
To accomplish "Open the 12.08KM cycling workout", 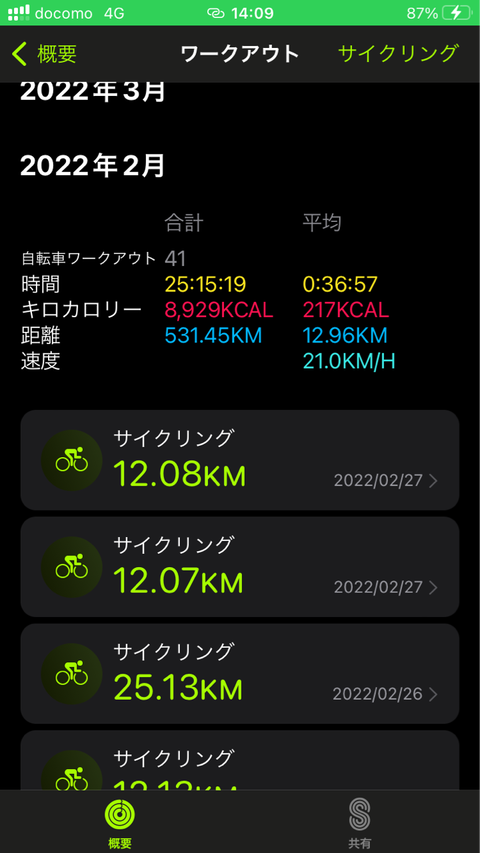I will (x=239, y=460).
